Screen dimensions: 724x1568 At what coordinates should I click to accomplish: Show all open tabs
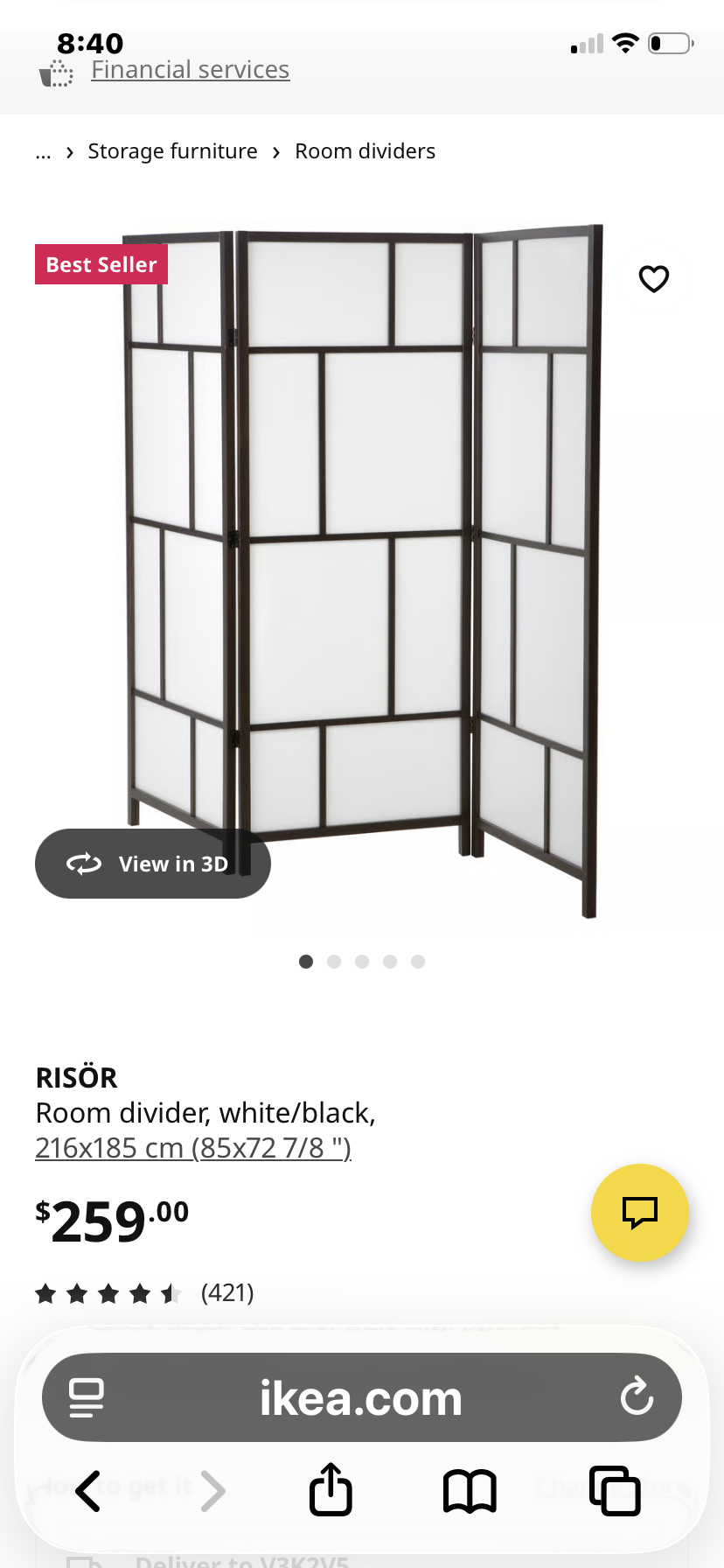(x=615, y=1491)
